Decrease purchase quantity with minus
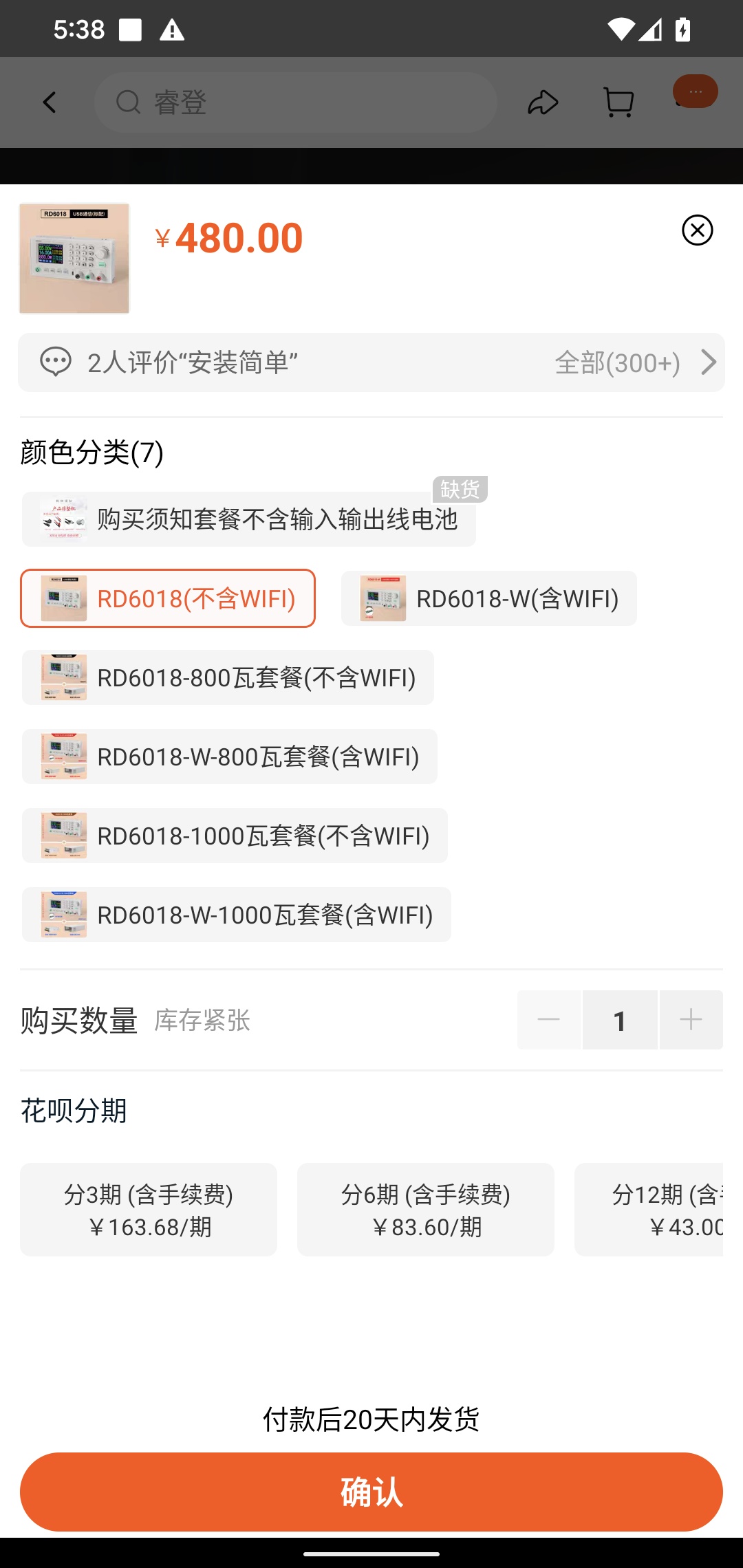Screen dimensions: 743x1568 [x=548, y=1020]
